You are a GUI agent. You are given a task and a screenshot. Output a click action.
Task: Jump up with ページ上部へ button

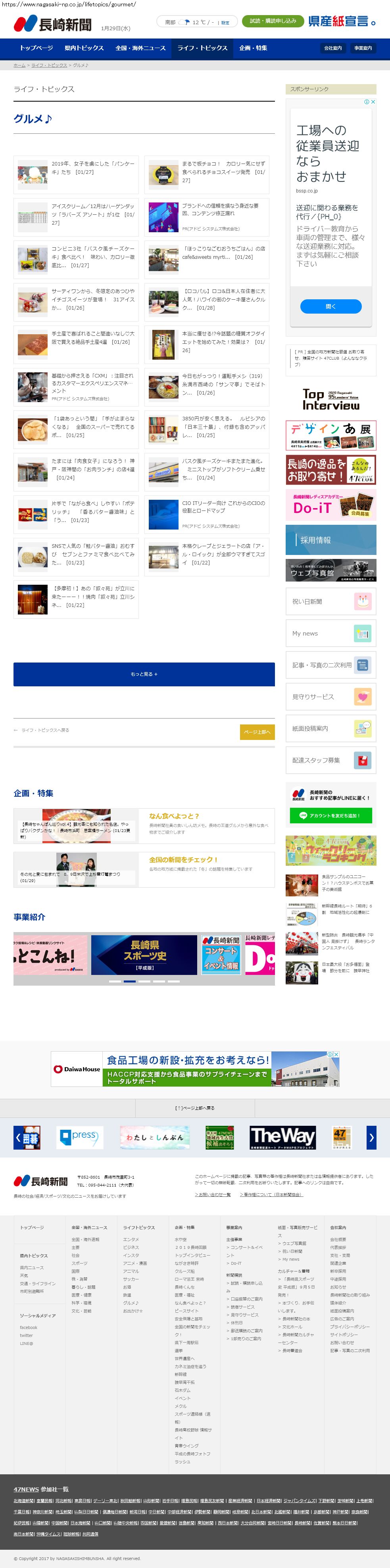(x=257, y=732)
